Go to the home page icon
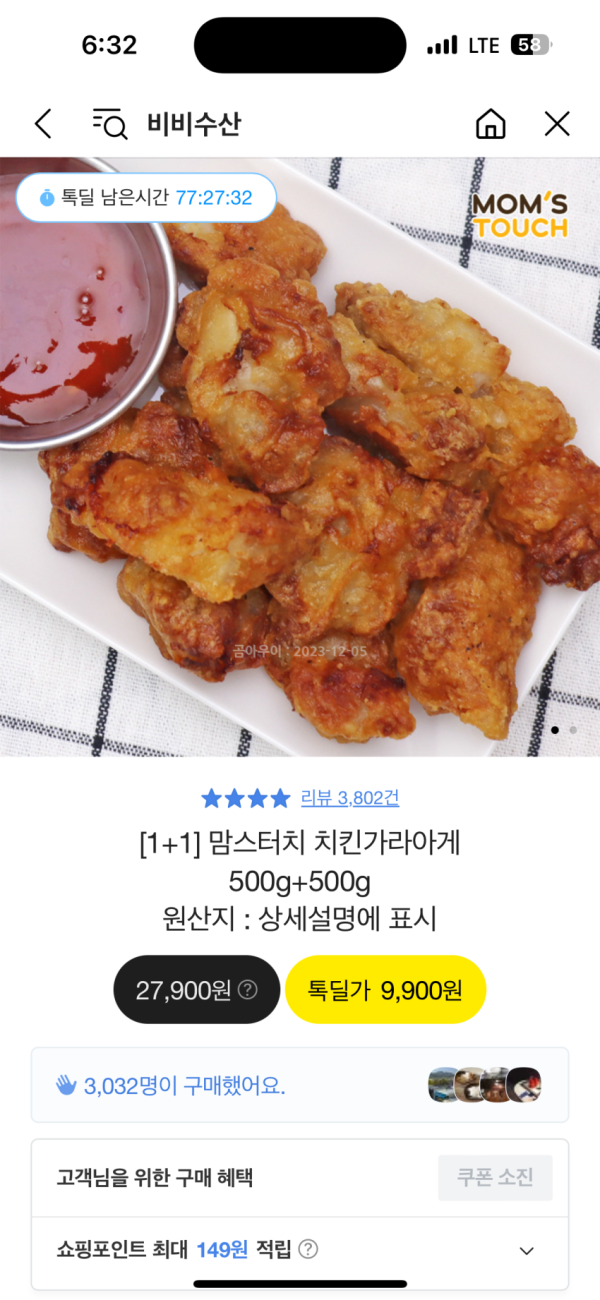 click(x=490, y=124)
